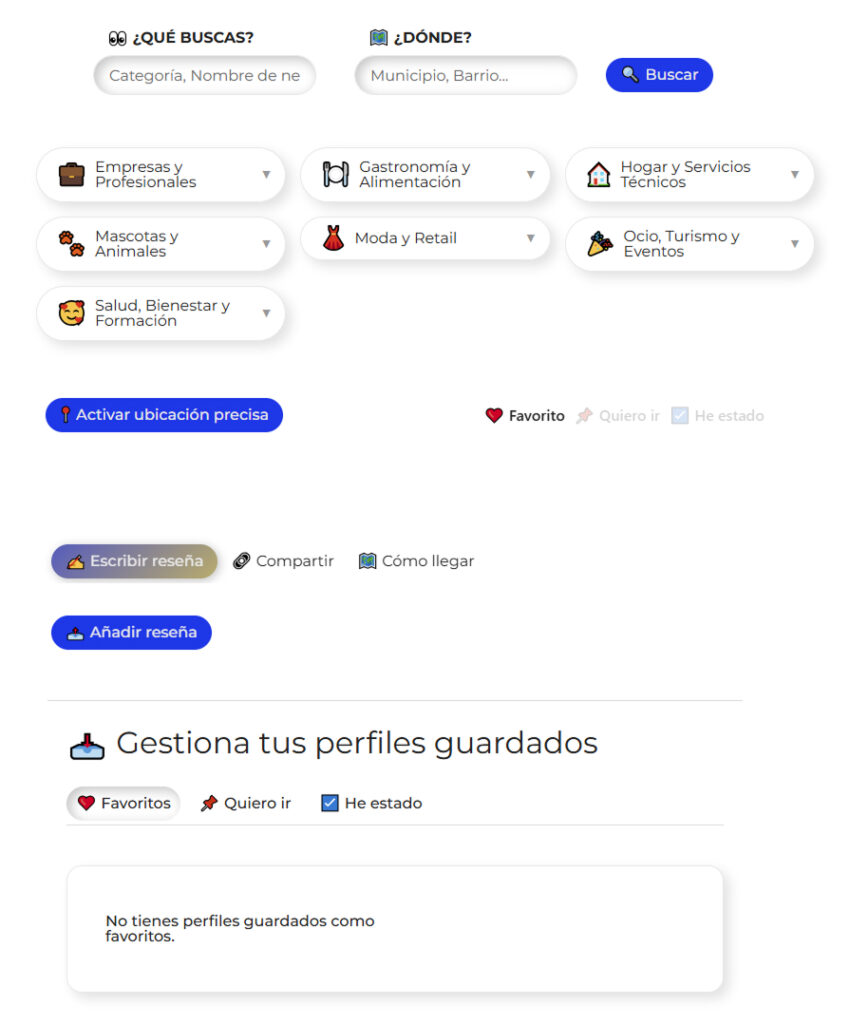Tap Escribir reseña button
This screenshot has height=1024, width=850.
[x=134, y=561]
